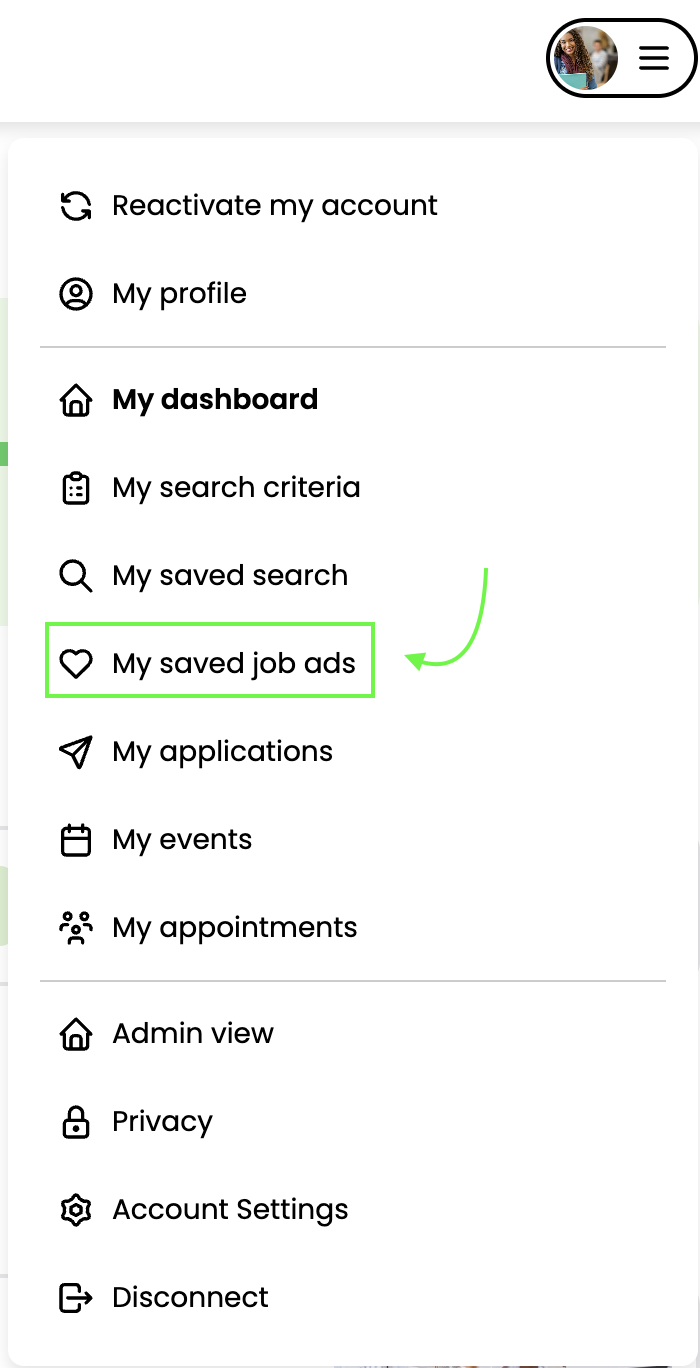Image resolution: width=700 pixels, height=1368 pixels.
Task: Tap Disconnect to log out
Action: (190, 1298)
